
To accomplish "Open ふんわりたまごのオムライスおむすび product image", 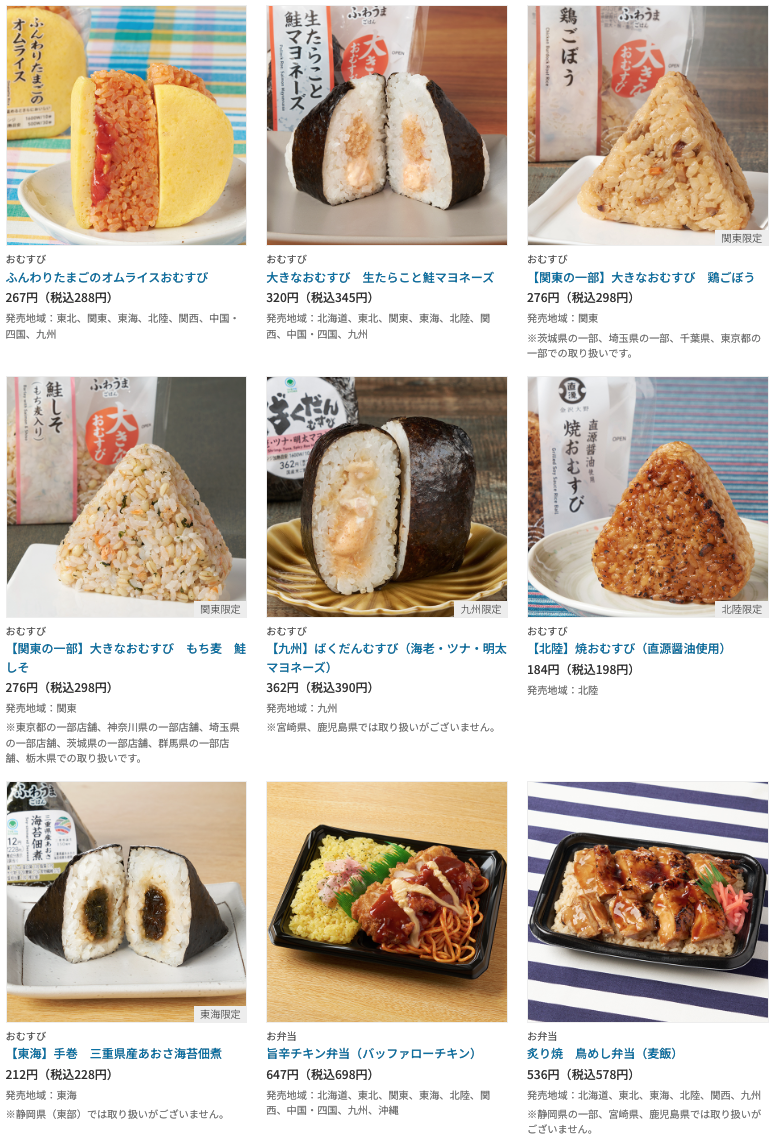I will pyautogui.click(x=126, y=125).
